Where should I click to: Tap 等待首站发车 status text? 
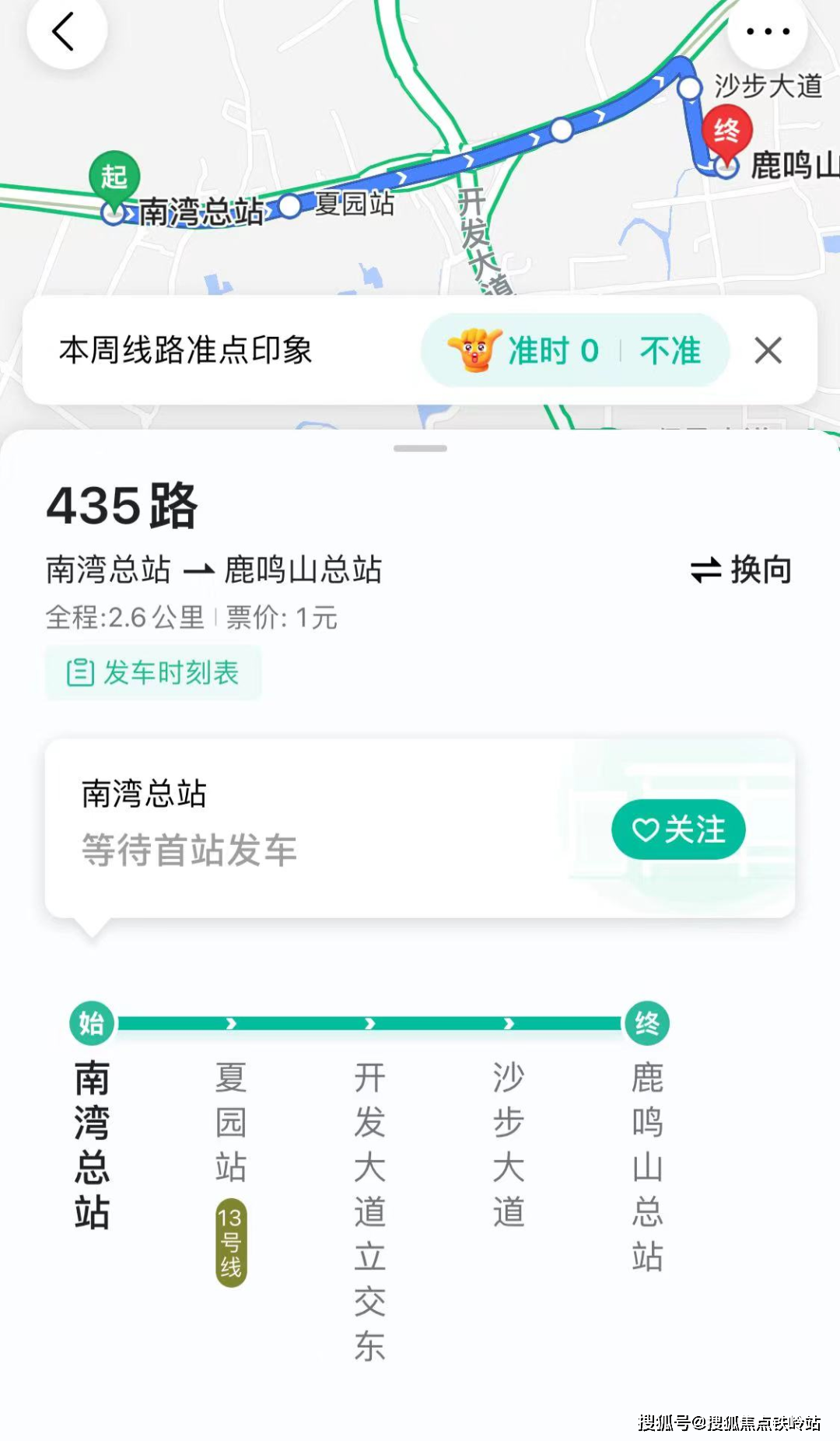(x=189, y=851)
